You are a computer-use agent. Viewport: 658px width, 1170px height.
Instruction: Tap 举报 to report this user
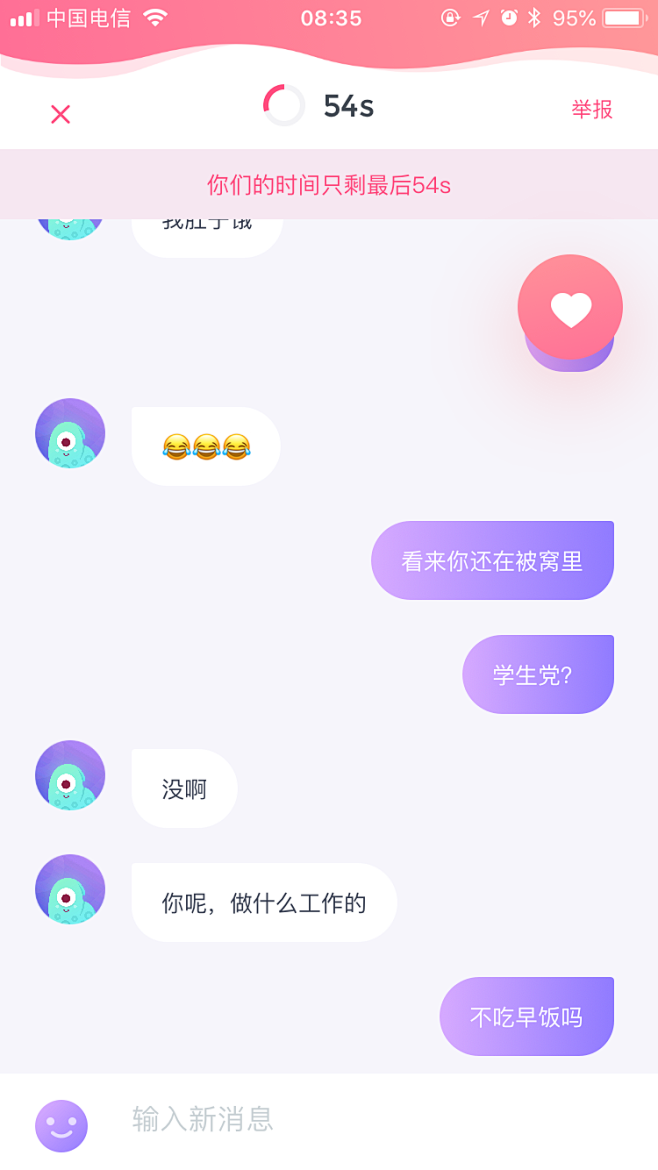coord(592,110)
